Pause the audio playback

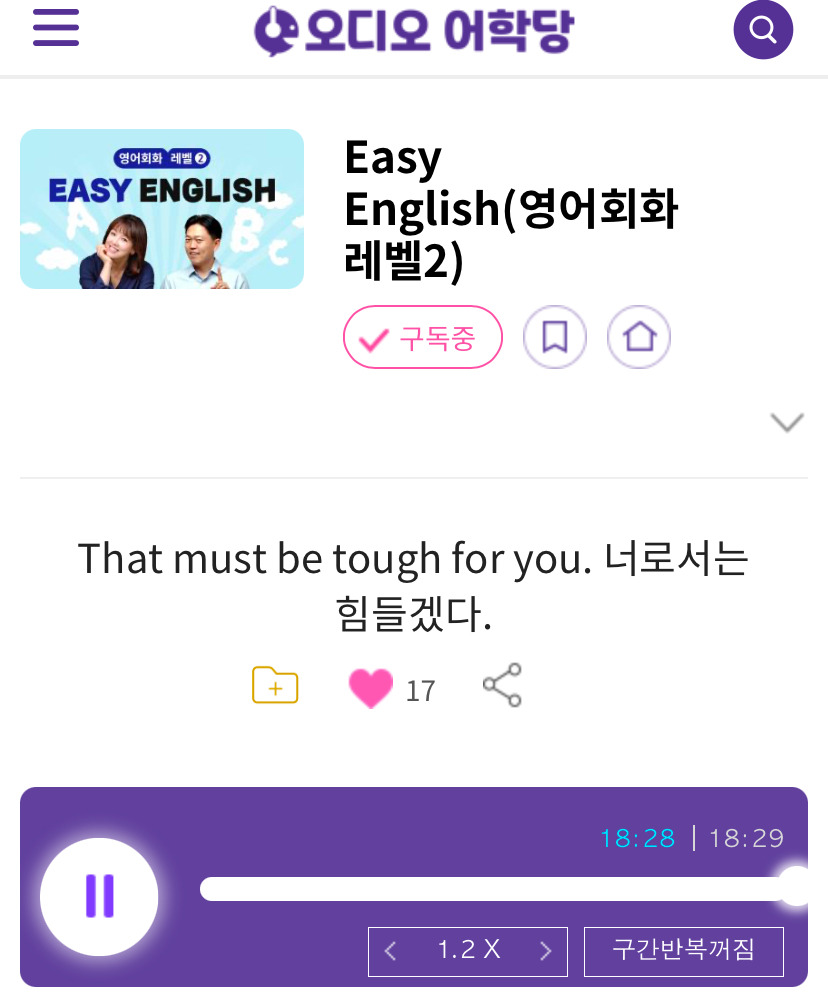click(x=99, y=897)
